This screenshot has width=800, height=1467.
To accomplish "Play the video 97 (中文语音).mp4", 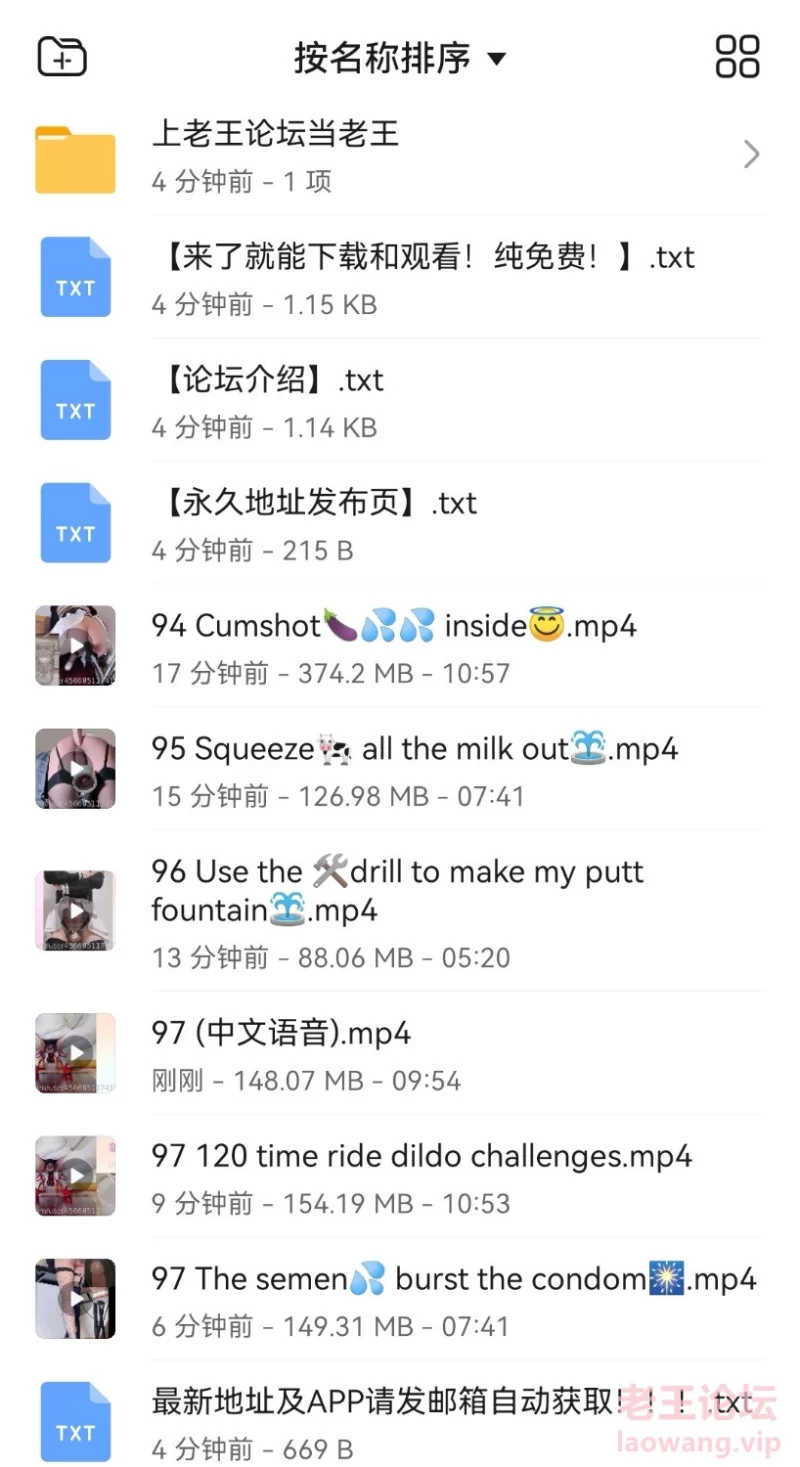I will coord(400,1053).
